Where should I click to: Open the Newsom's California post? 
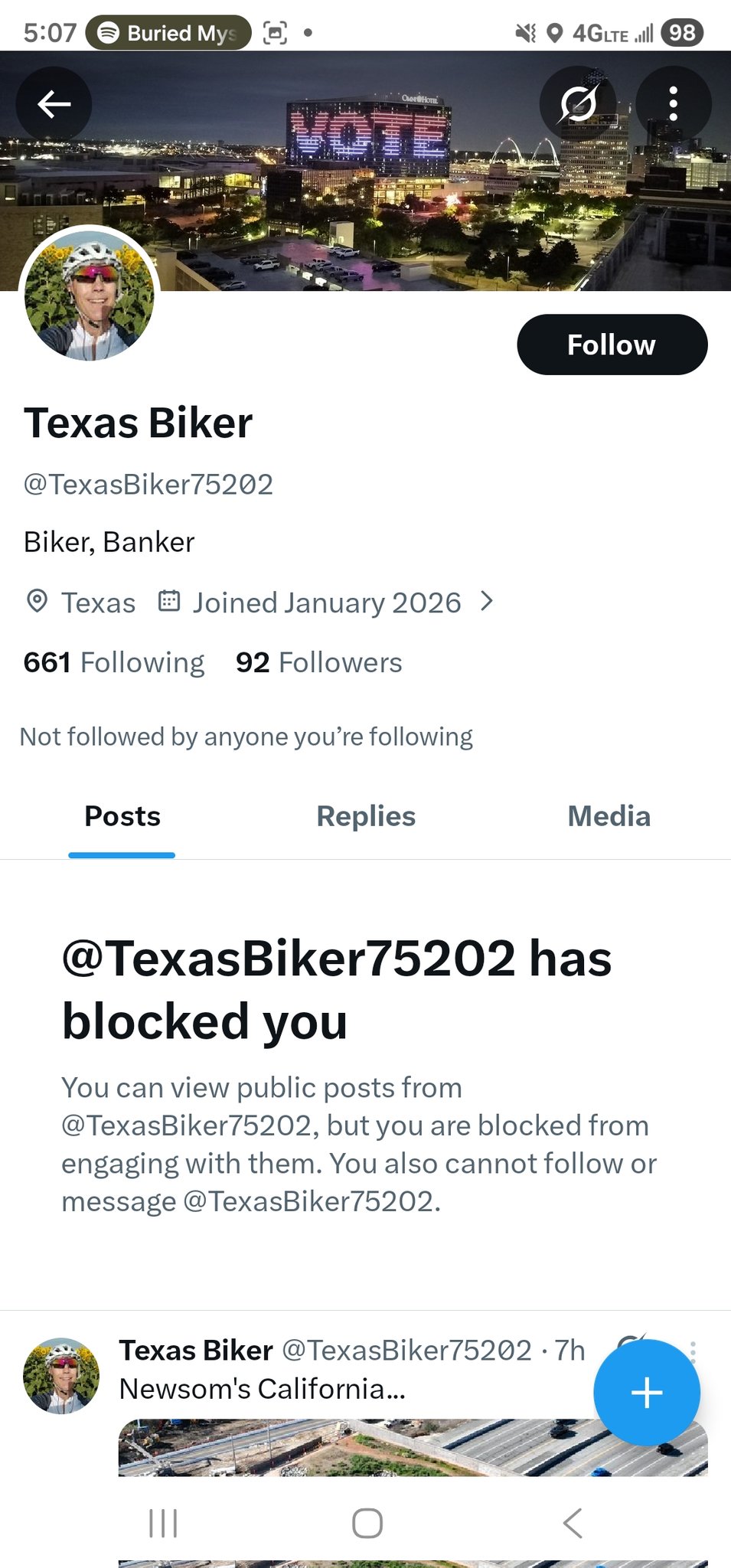[263, 1389]
